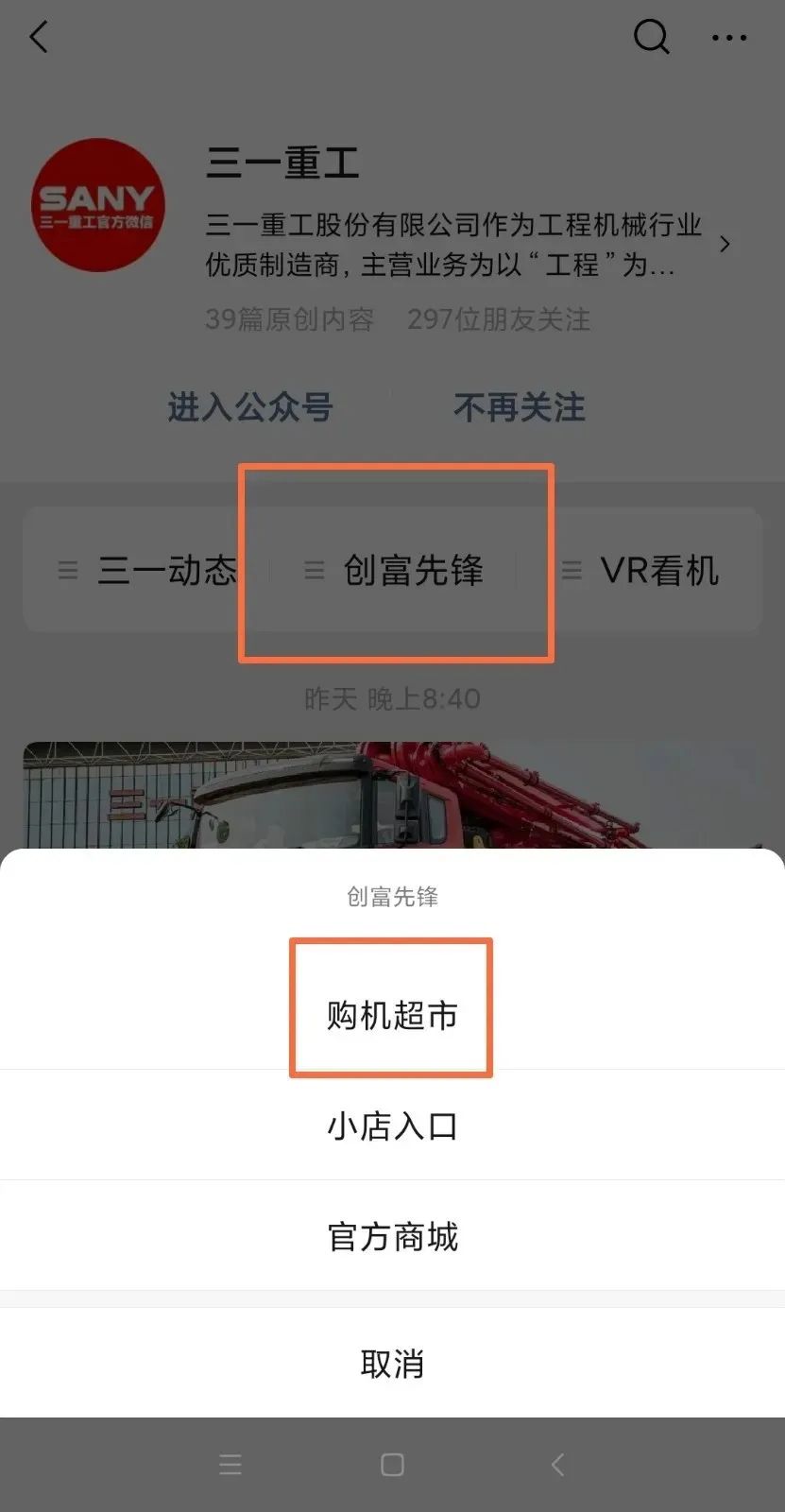Open the VR看机 menu

pos(642,570)
